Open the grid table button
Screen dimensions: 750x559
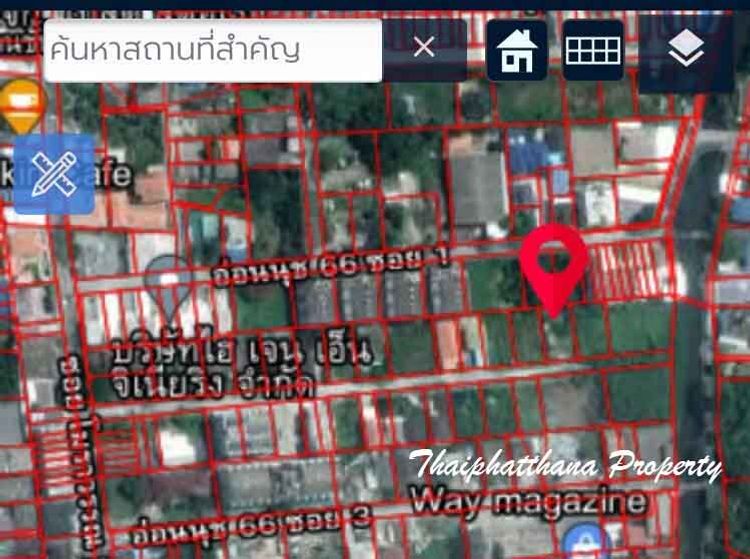(x=593, y=50)
